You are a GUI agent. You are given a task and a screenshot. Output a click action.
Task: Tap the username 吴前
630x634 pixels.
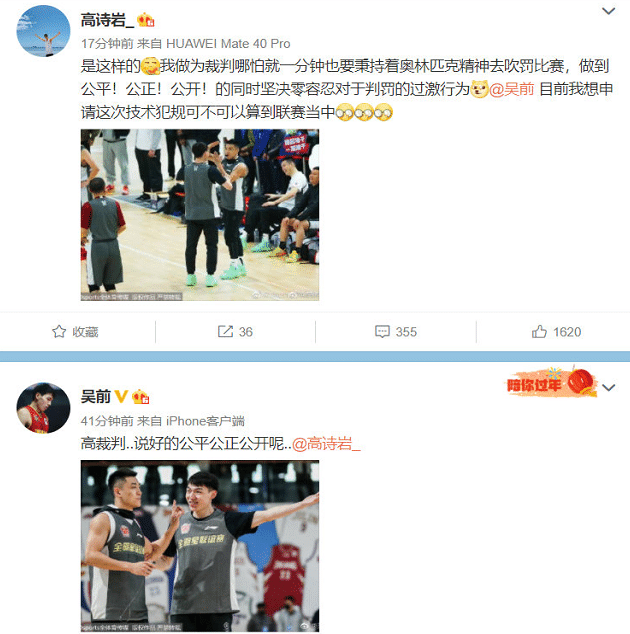pos(95,396)
